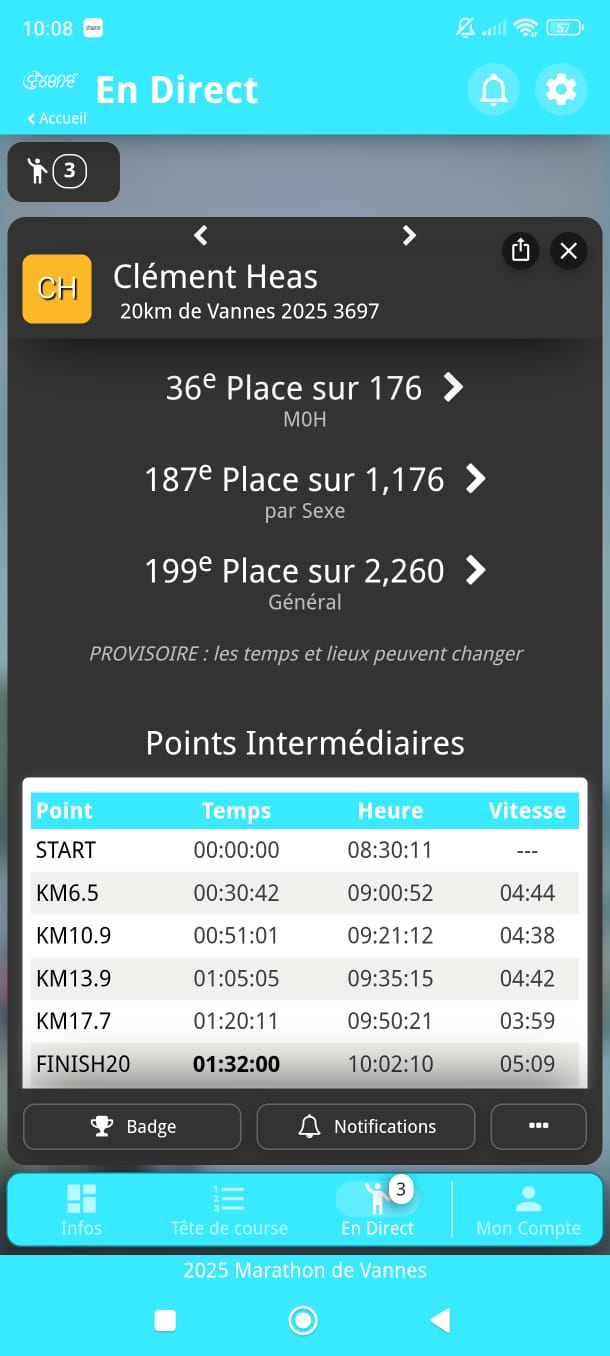610x1356 pixels.
Task: Open Notifications for this runner
Action: point(366,1127)
